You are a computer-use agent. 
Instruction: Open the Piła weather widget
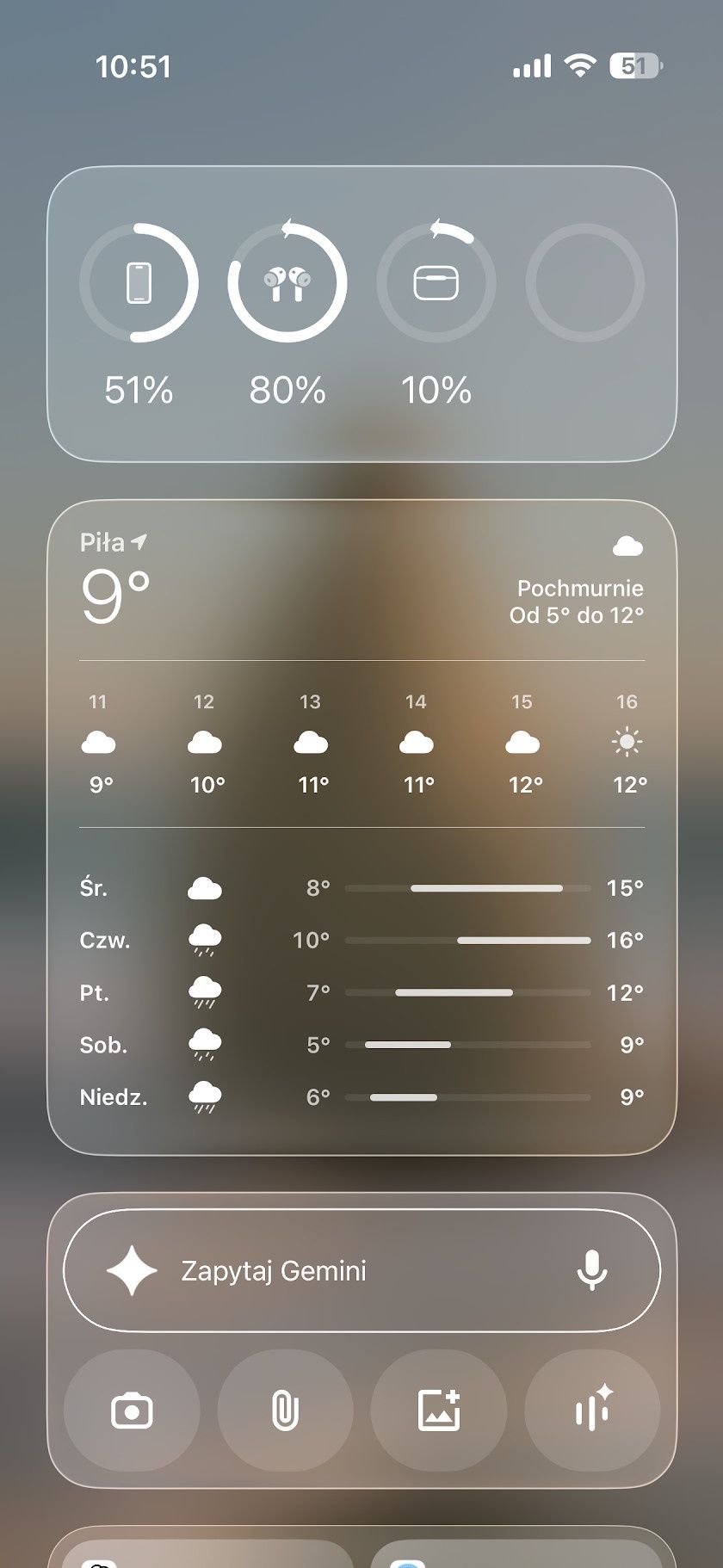(x=361, y=827)
